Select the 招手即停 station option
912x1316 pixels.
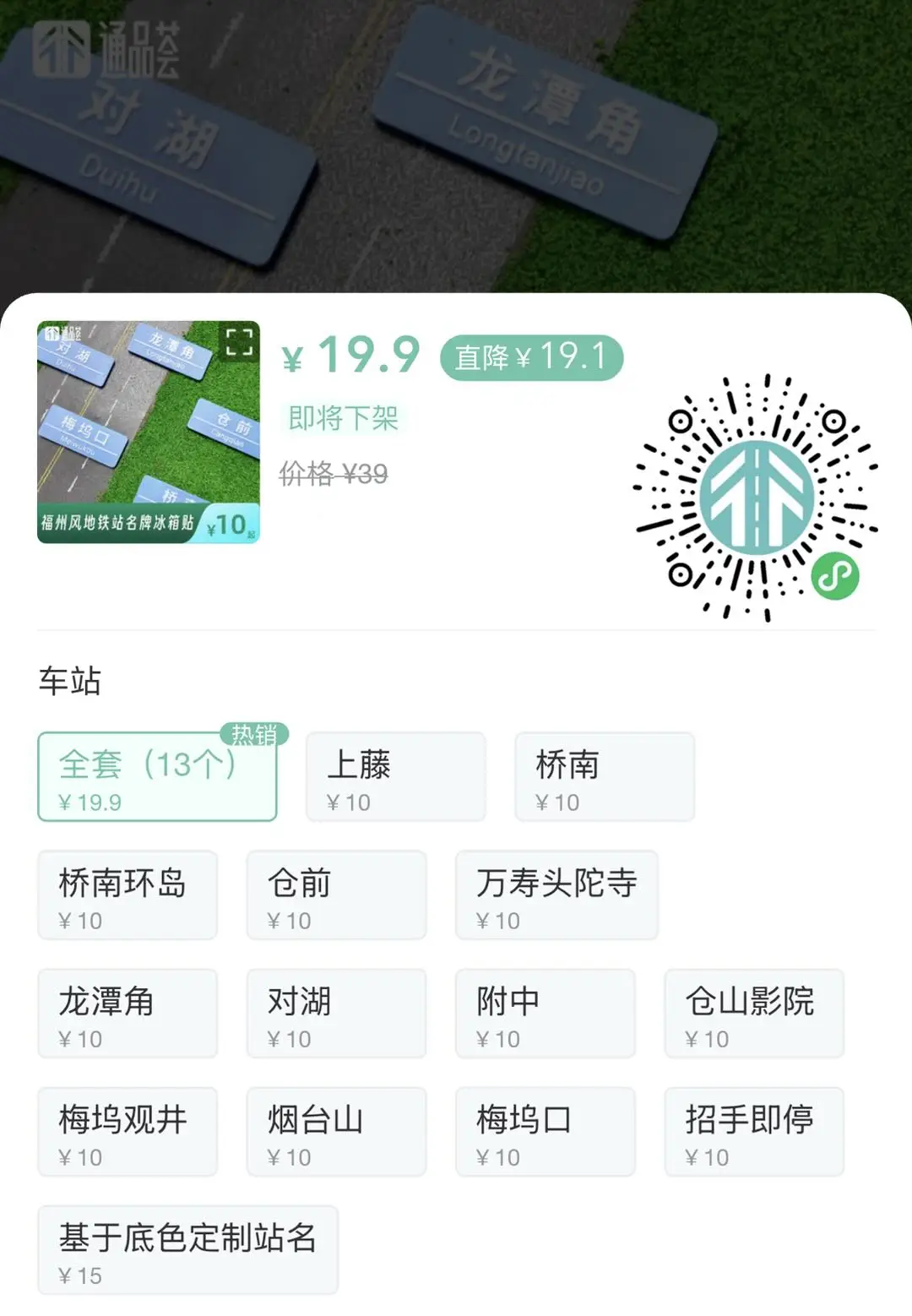(x=754, y=1131)
